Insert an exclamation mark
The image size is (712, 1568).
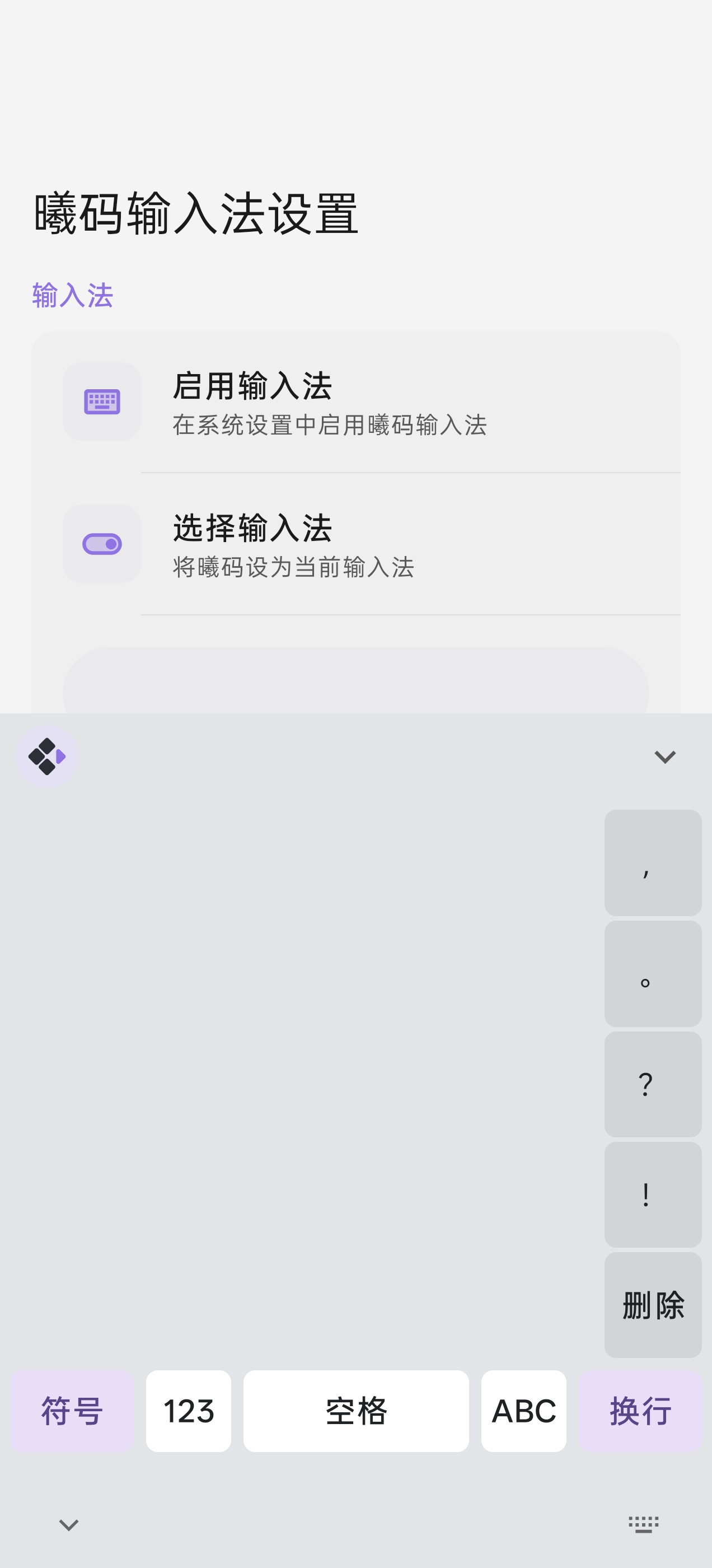click(653, 1194)
